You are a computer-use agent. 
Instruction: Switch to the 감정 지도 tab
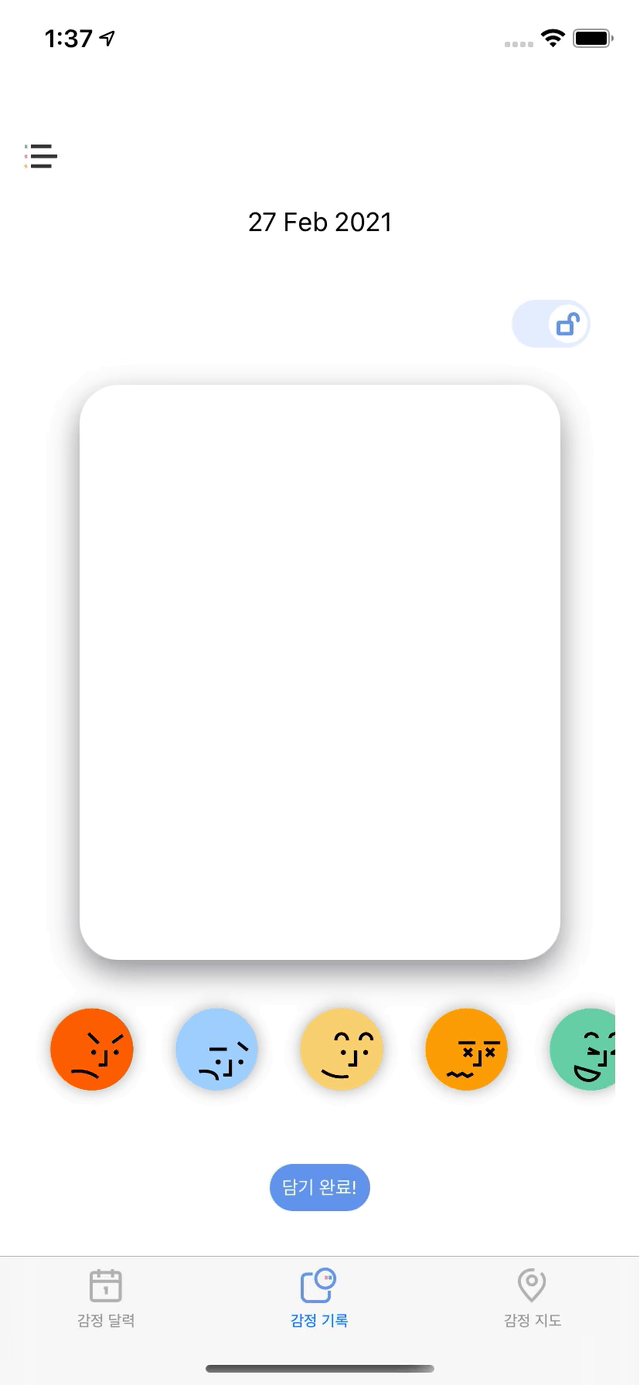pyautogui.click(x=532, y=1298)
